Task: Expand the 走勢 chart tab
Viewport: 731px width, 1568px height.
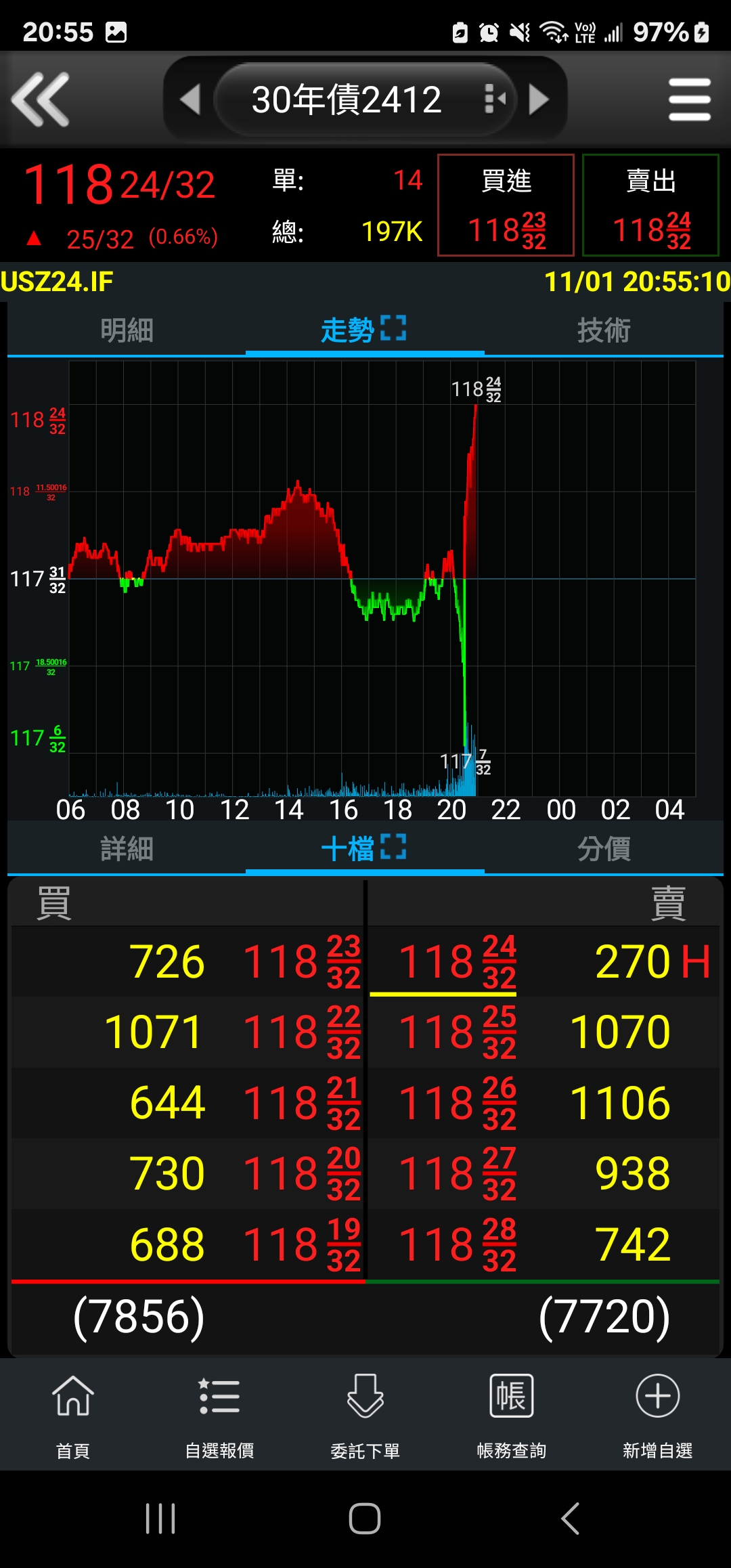Action: pos(364,330)
